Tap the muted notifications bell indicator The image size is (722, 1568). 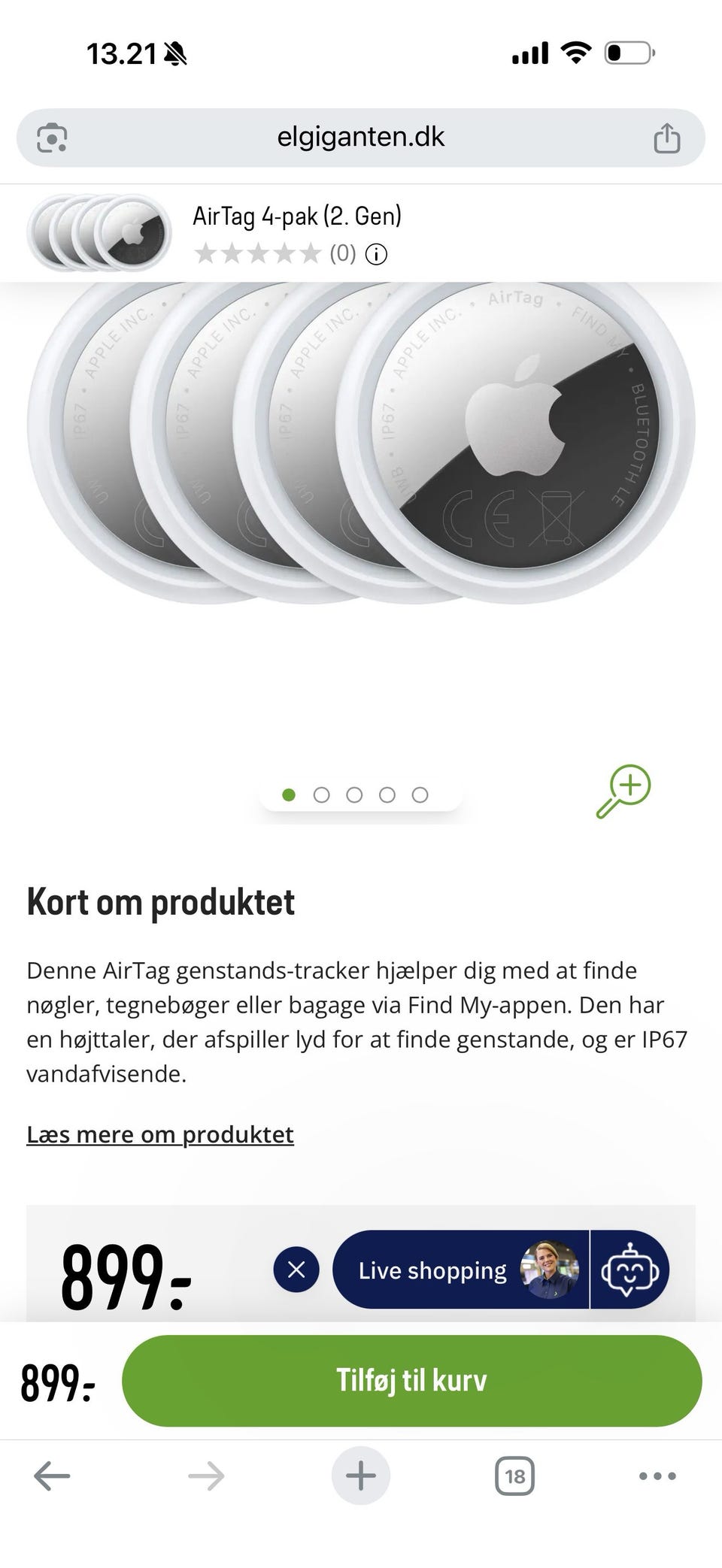[x=174, y=54]
